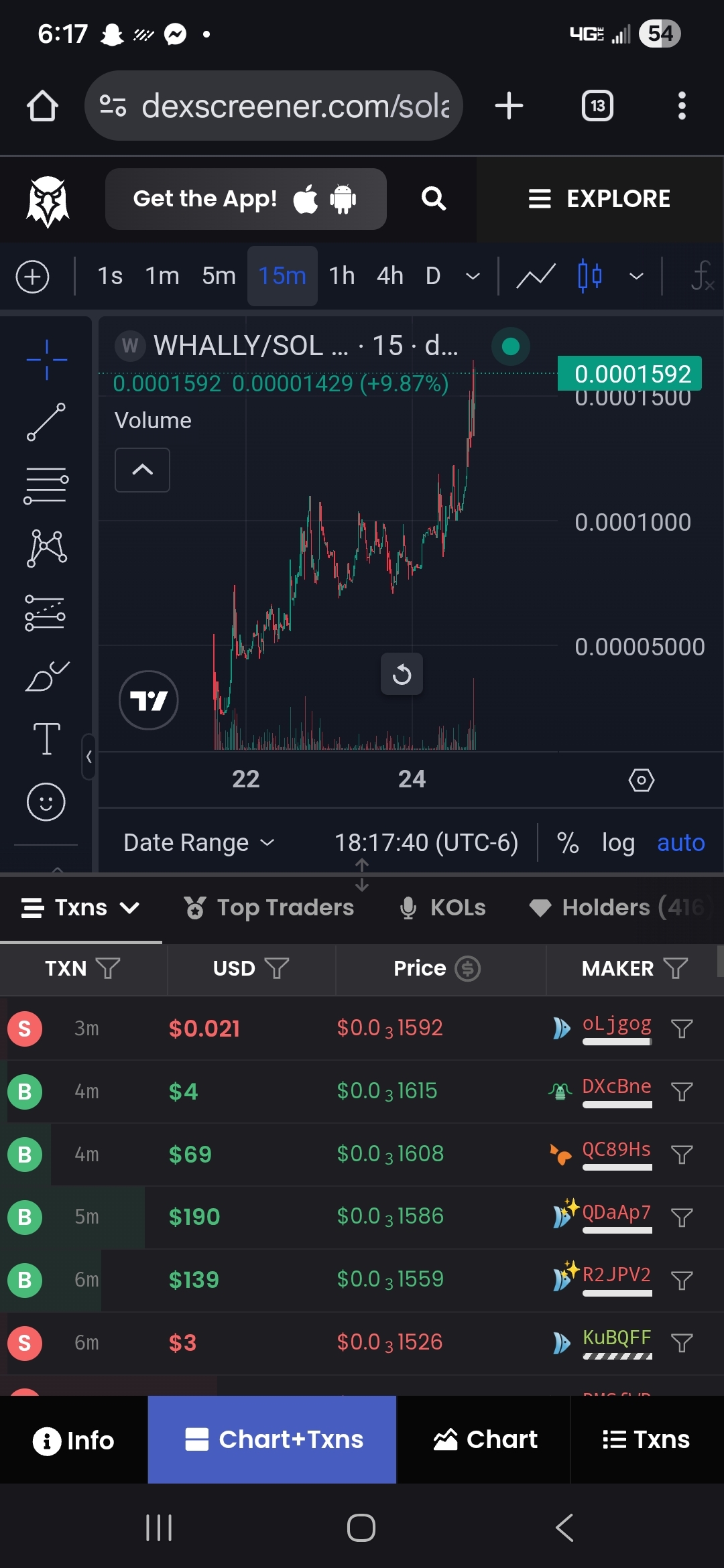Collapse the Volume indicator legend

pyautogui.click(x=142, y=470)
